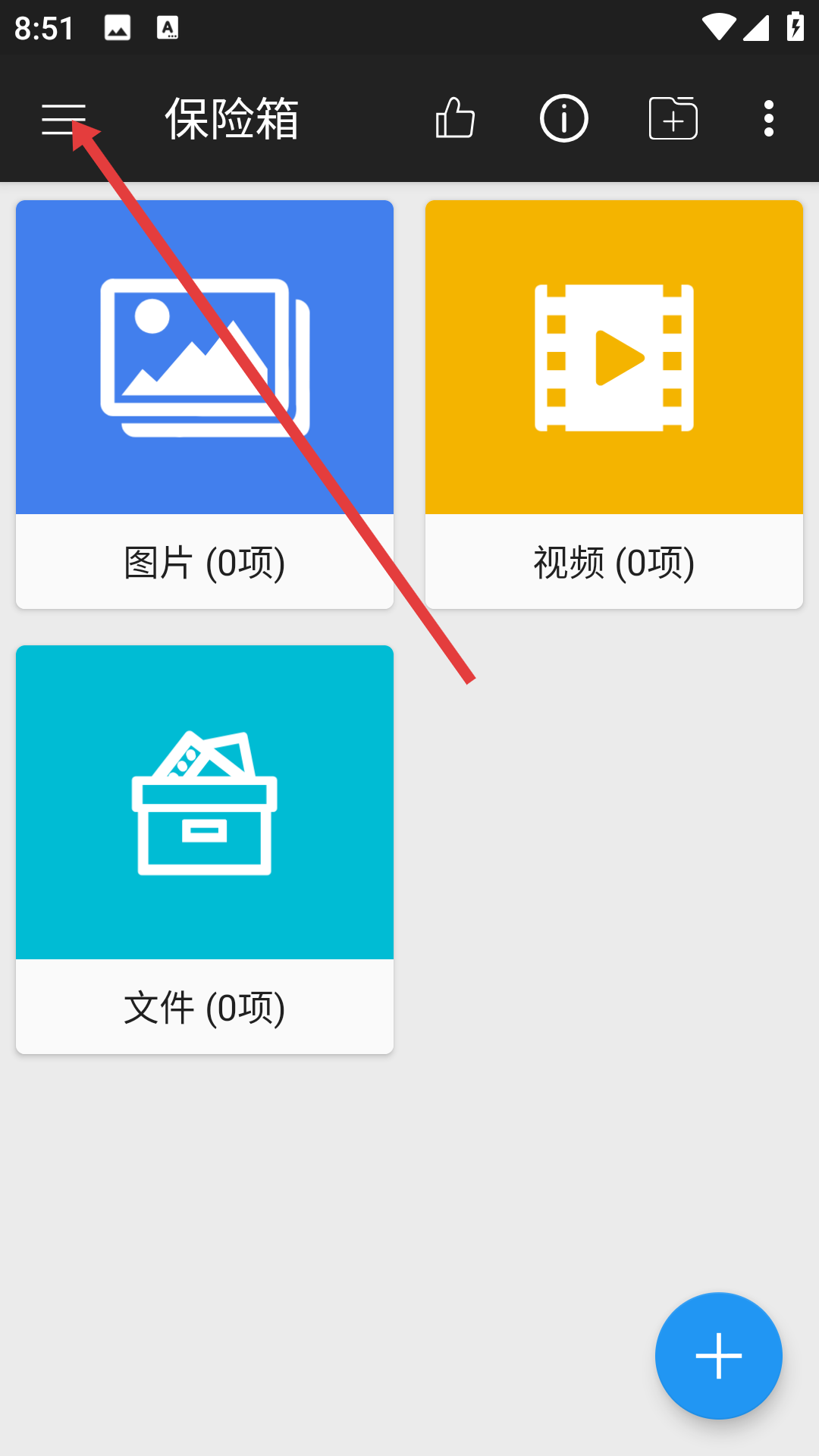Tap the thumbs-up rate icon
The image size is (819, 1456).
(455, 119)
